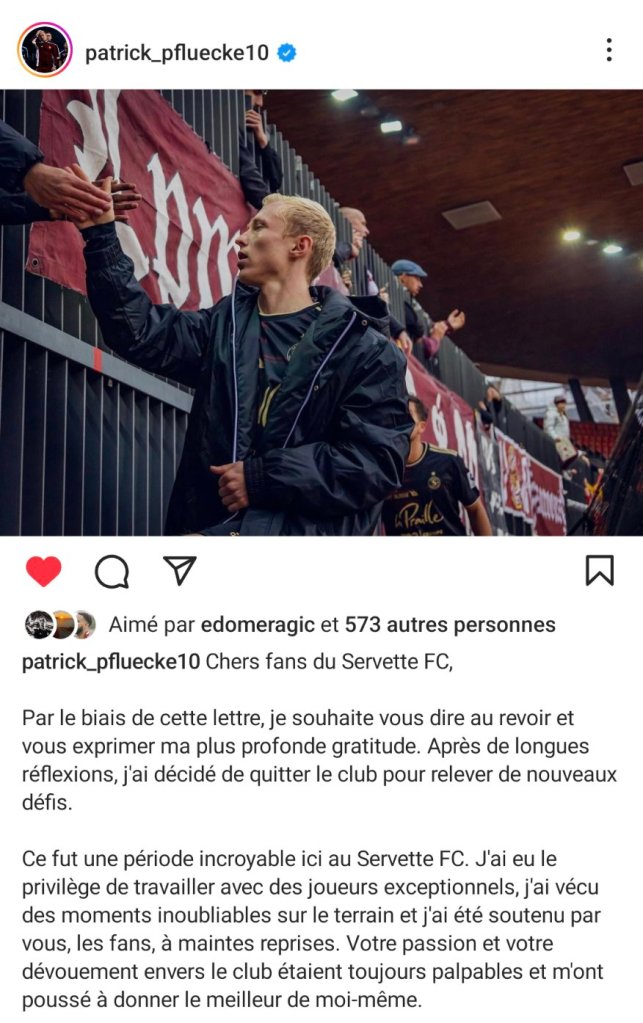Tap patrick_pfluecke10 username in the caption
This screenshot has width=643, height=1023.
(111, 661)
